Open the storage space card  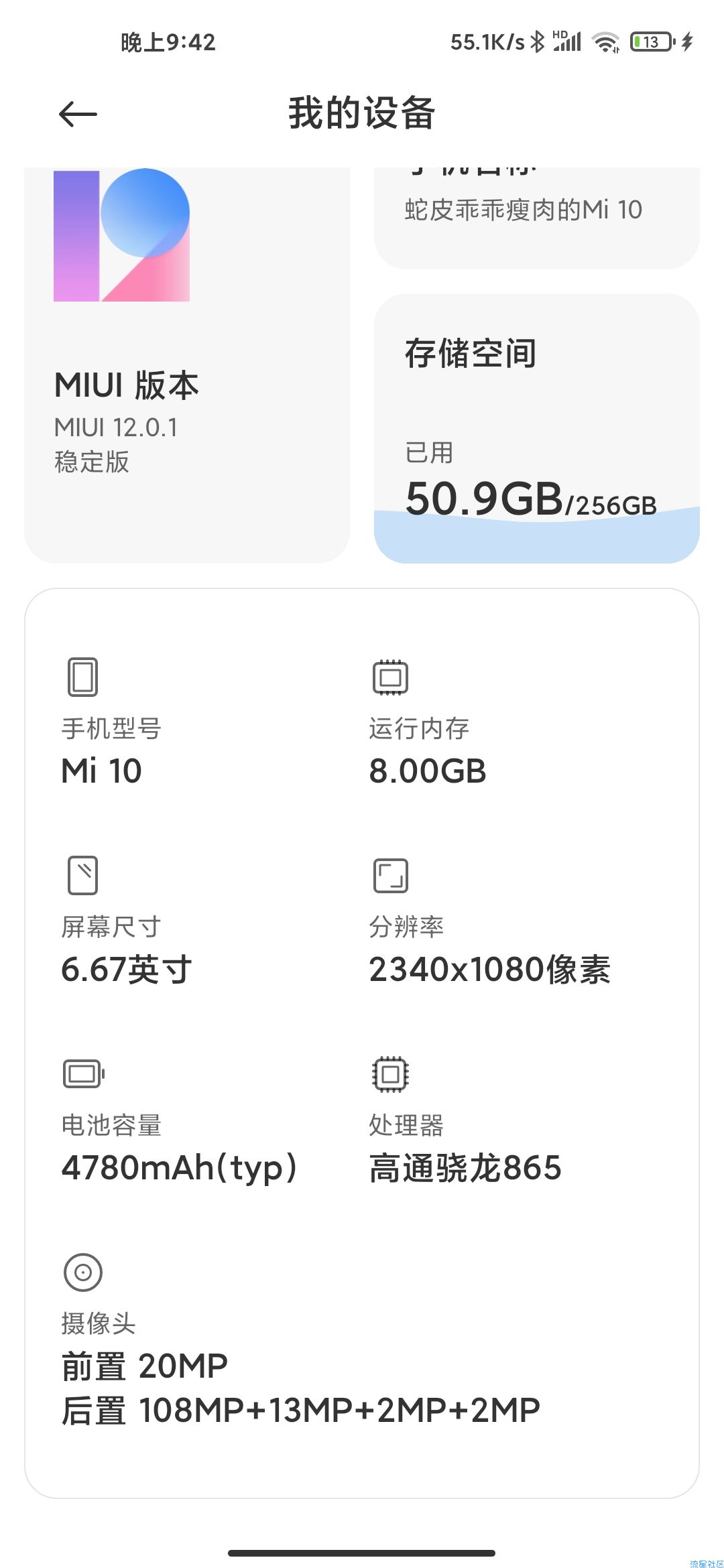click(x=536, y=429)
